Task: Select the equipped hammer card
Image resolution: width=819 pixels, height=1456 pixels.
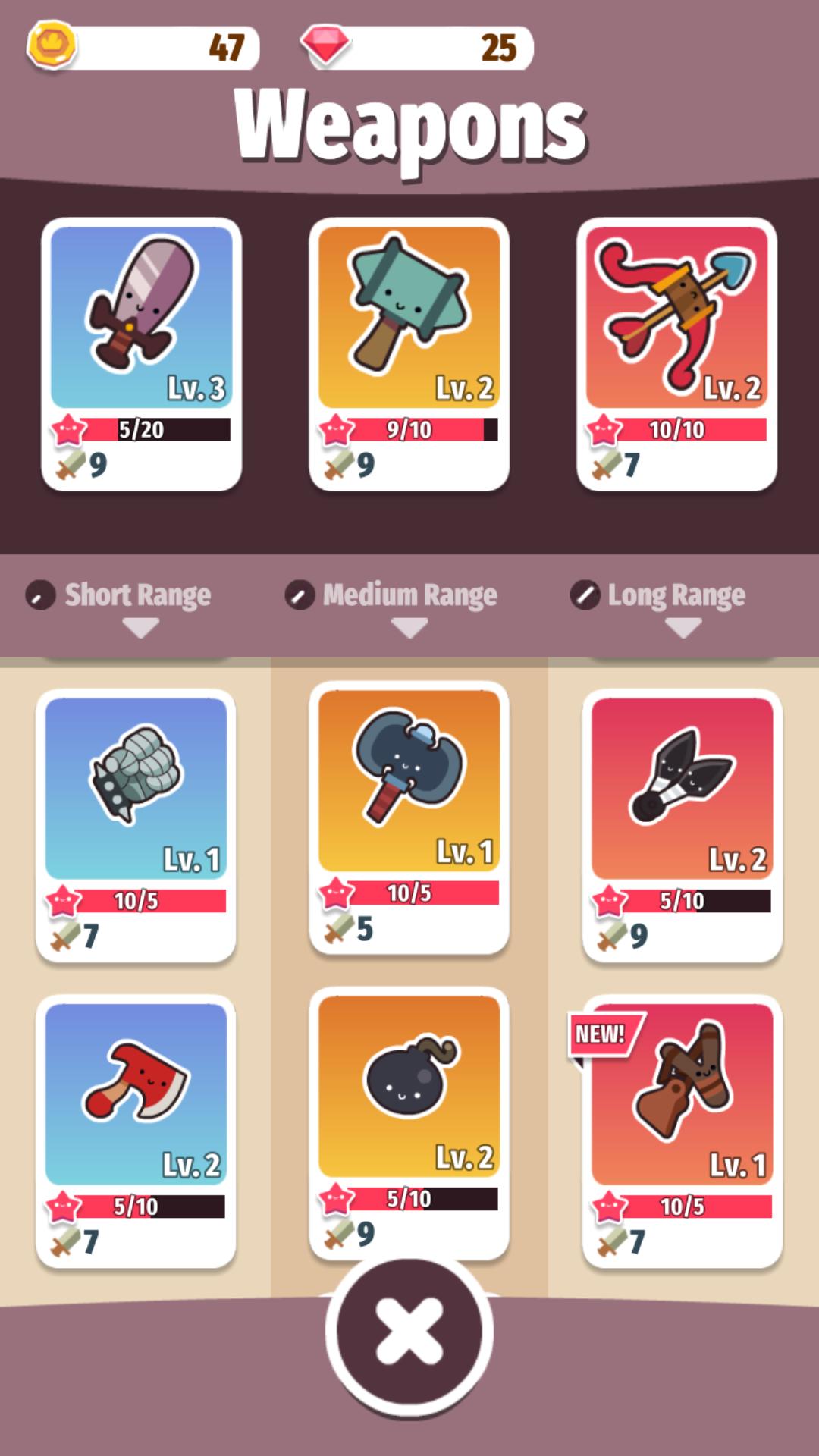Action: (x=409, y=354)
